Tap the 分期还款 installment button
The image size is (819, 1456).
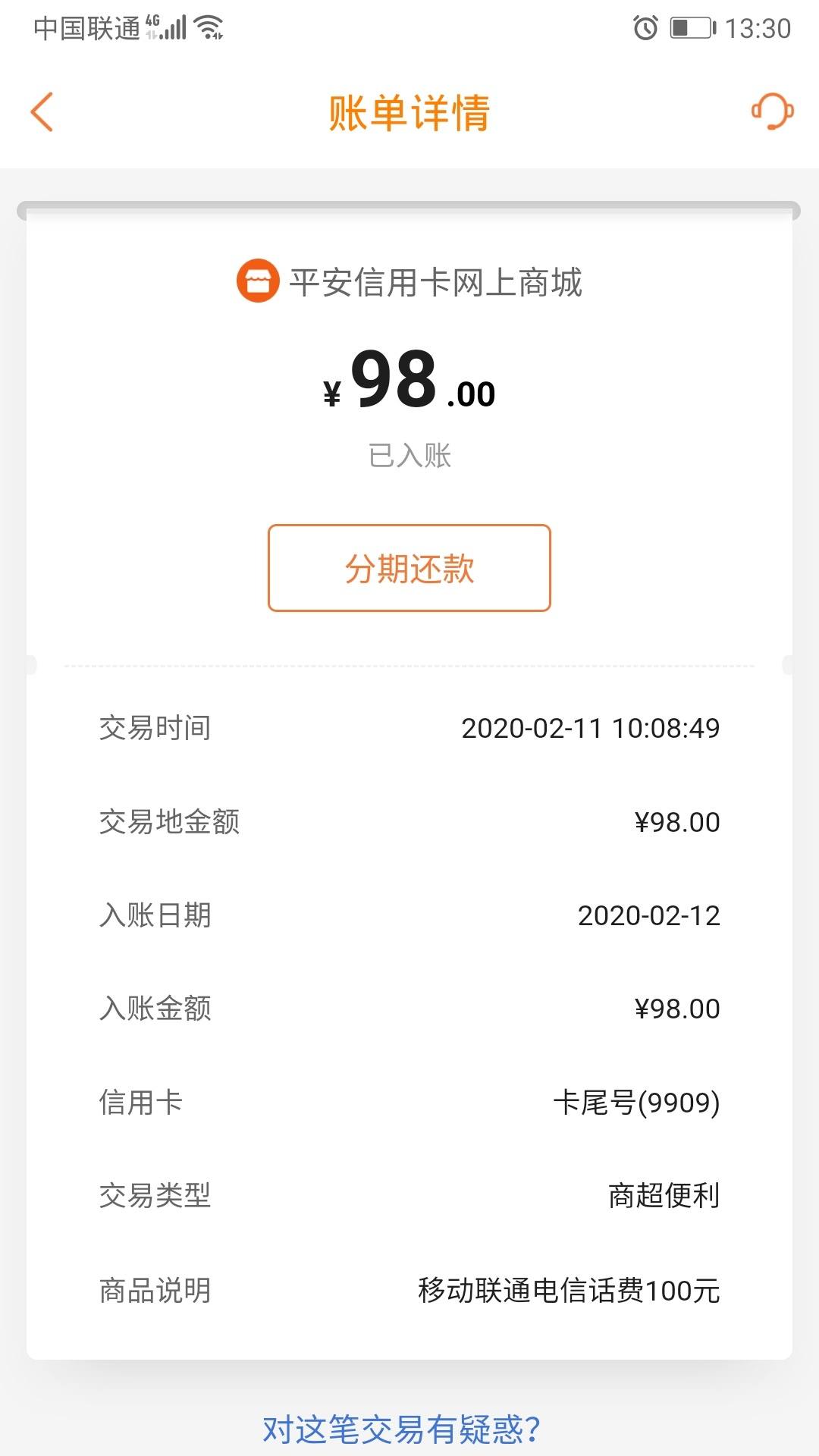point(409,568)
